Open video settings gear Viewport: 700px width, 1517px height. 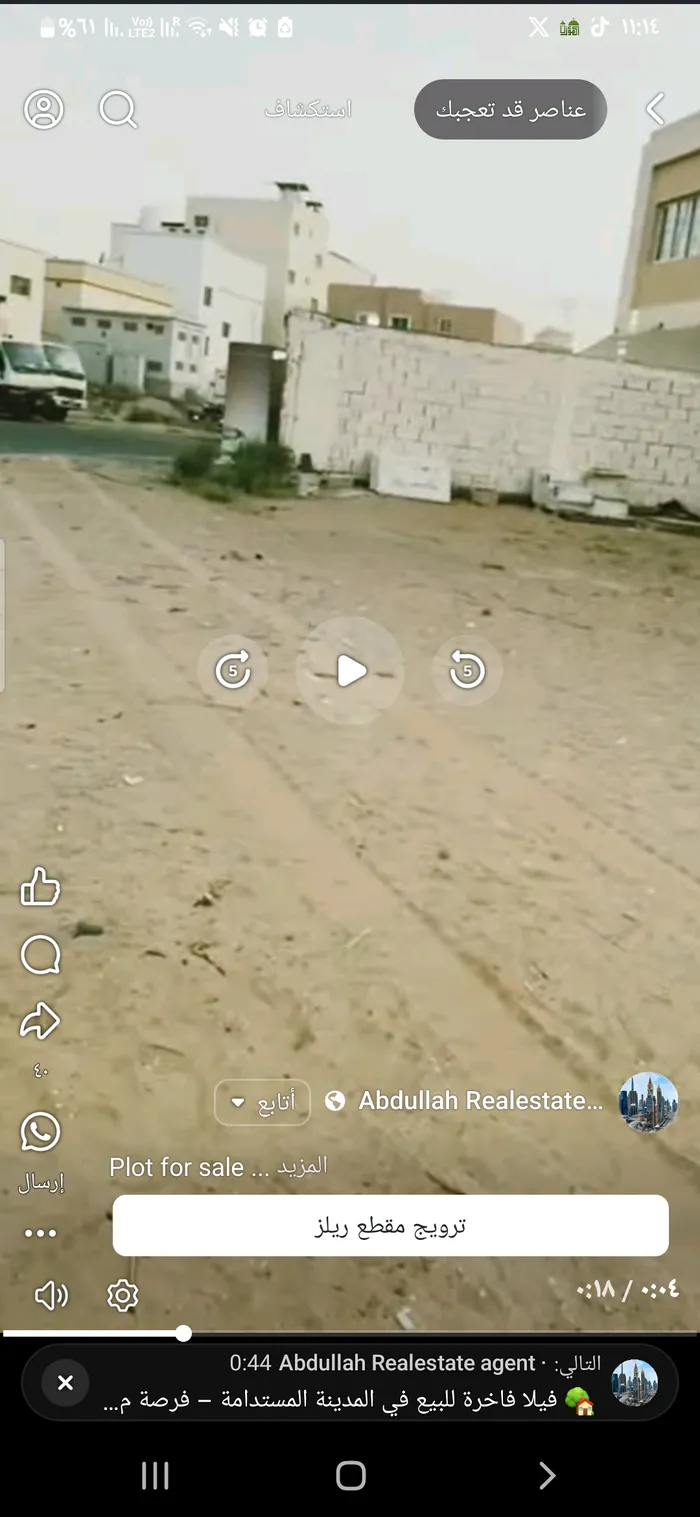click(122, 1296)
